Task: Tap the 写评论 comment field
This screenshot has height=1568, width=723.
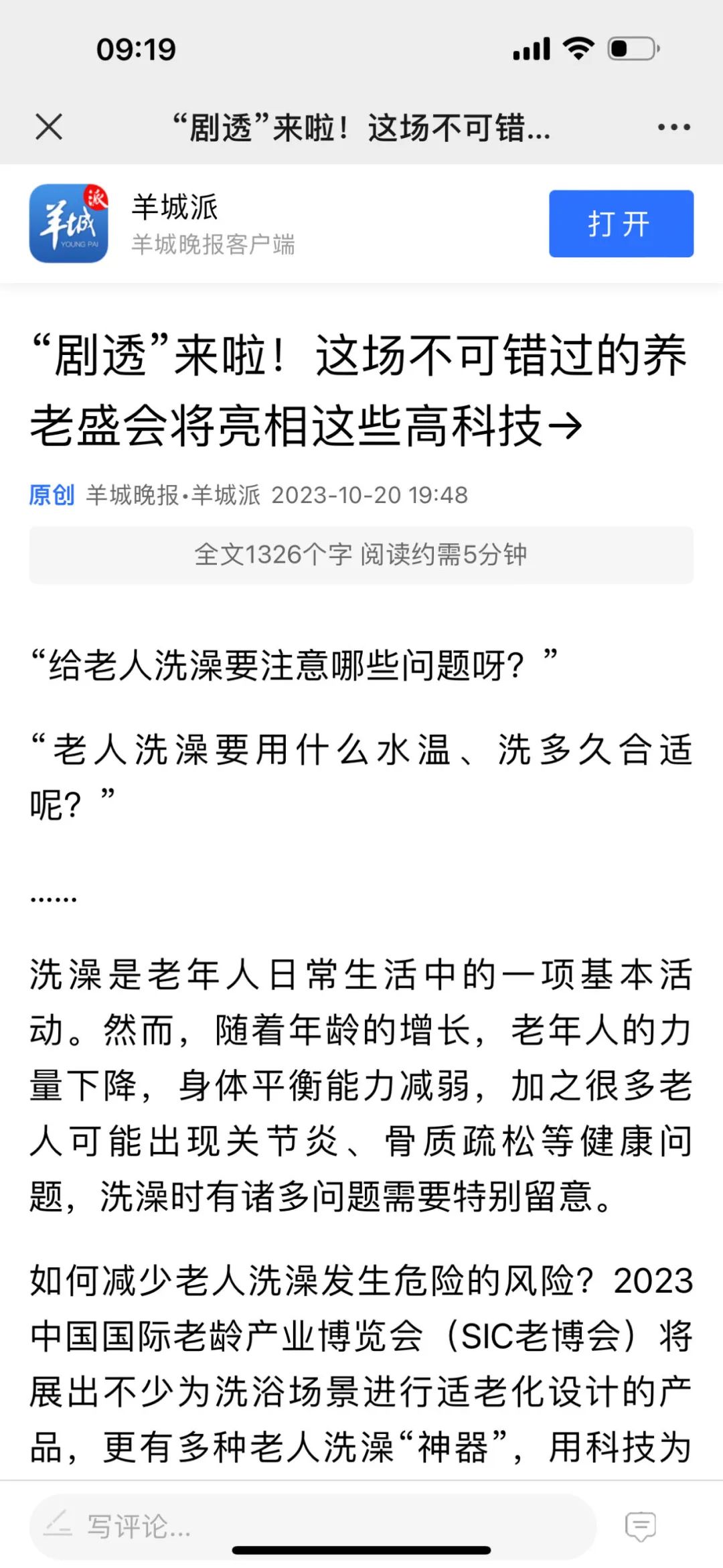Action: [x=311, y=1526]
